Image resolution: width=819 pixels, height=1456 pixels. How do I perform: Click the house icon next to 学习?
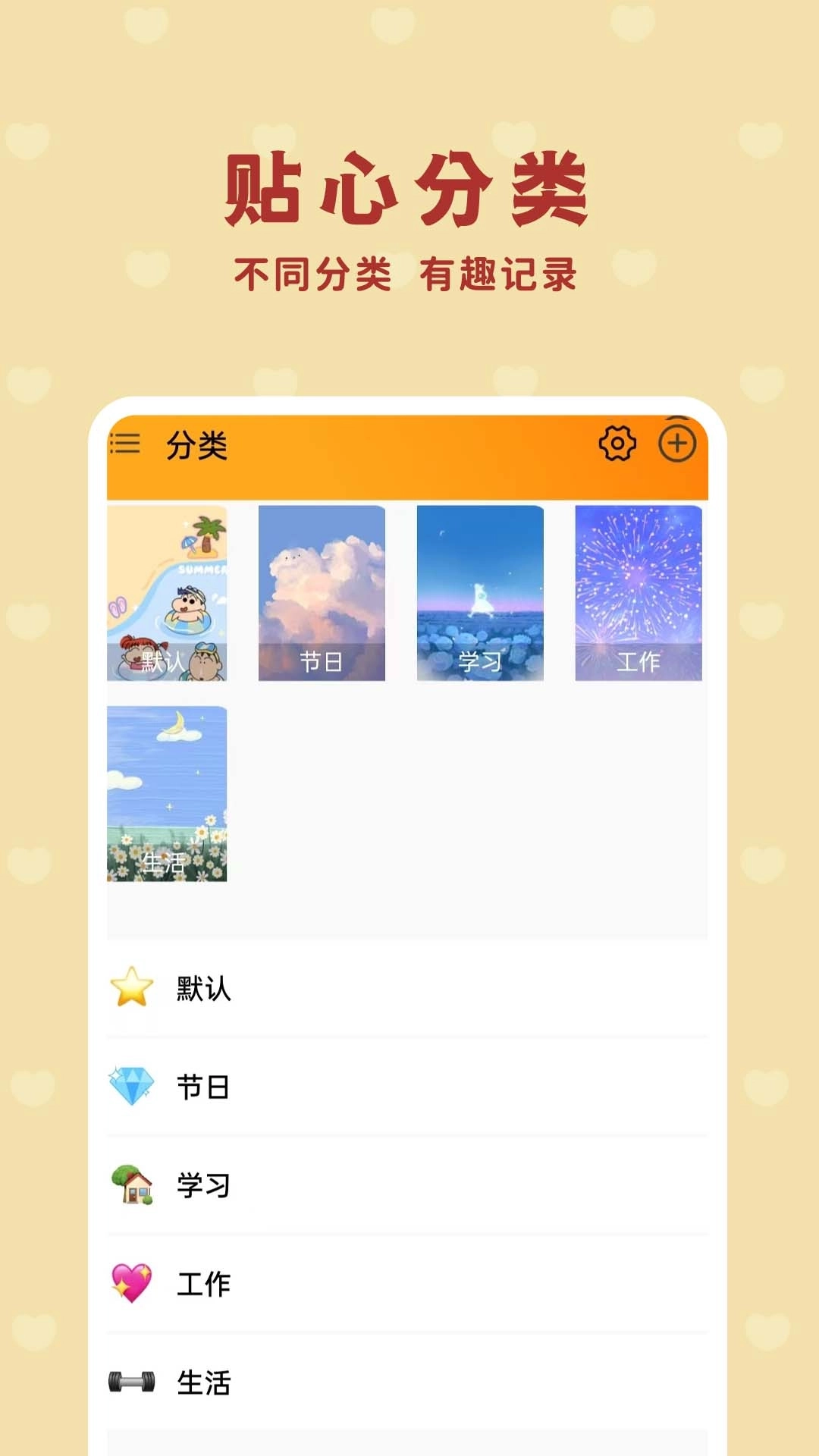(x=130, y=1185)
